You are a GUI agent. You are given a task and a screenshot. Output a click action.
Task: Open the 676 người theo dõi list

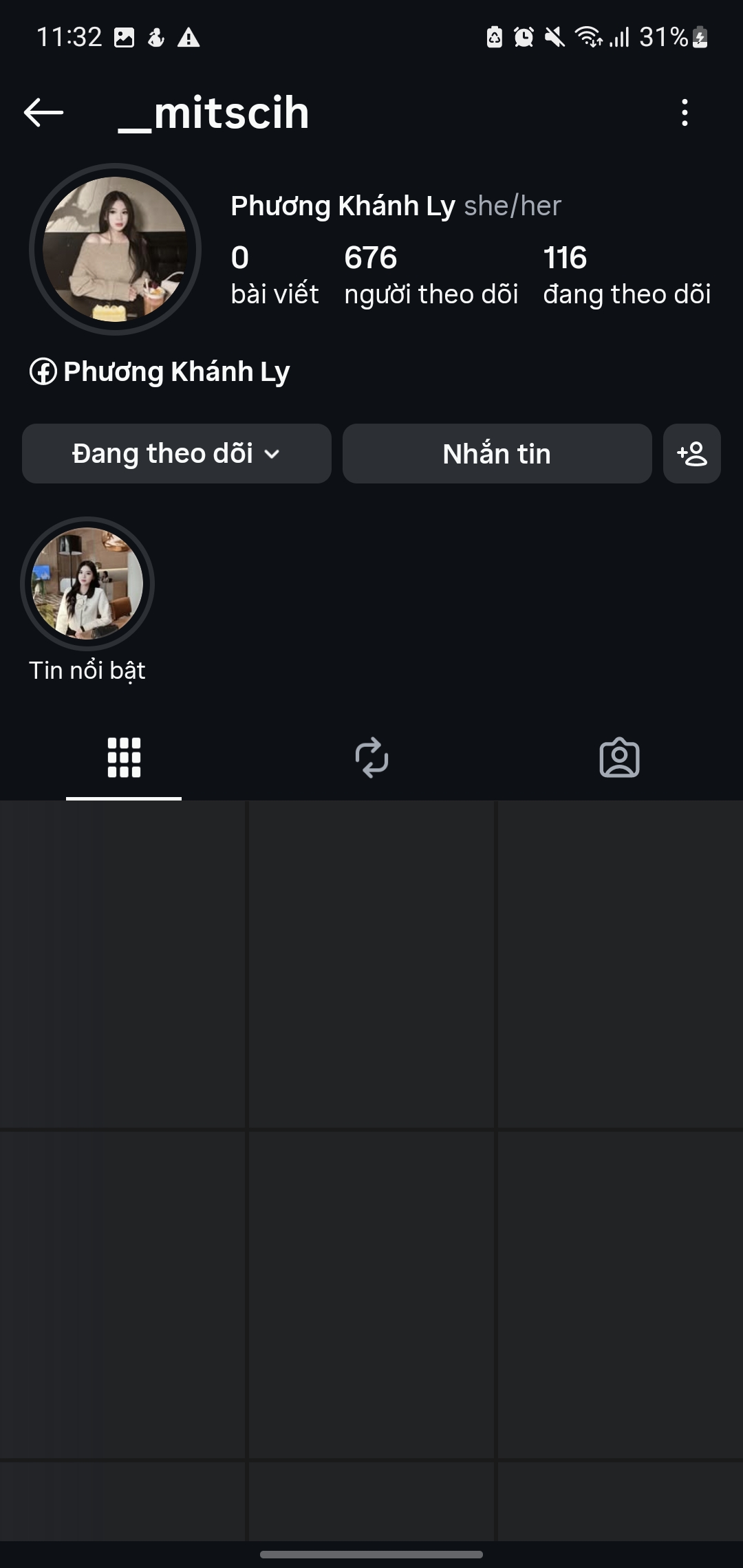tap(431, 275)
